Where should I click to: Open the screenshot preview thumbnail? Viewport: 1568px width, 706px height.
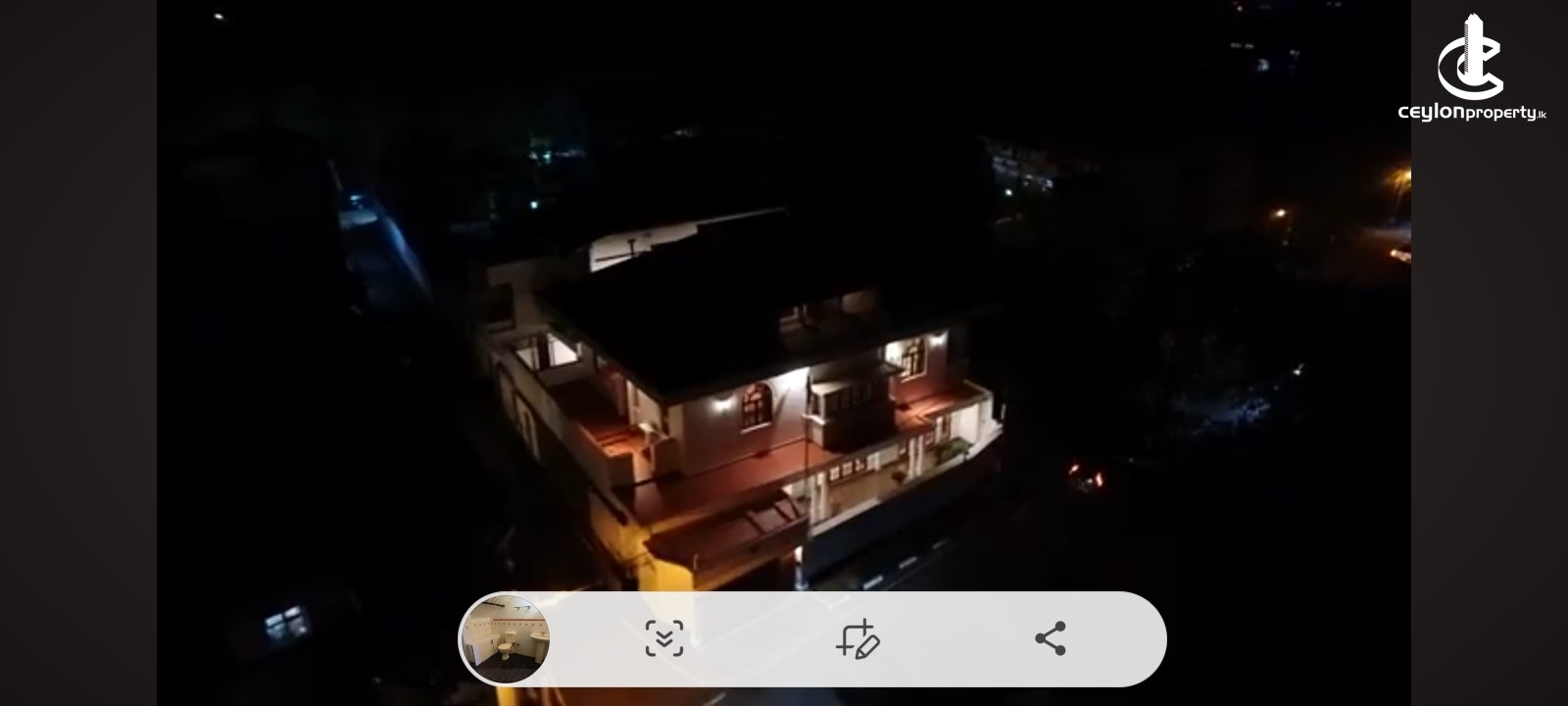click(506, 639)
